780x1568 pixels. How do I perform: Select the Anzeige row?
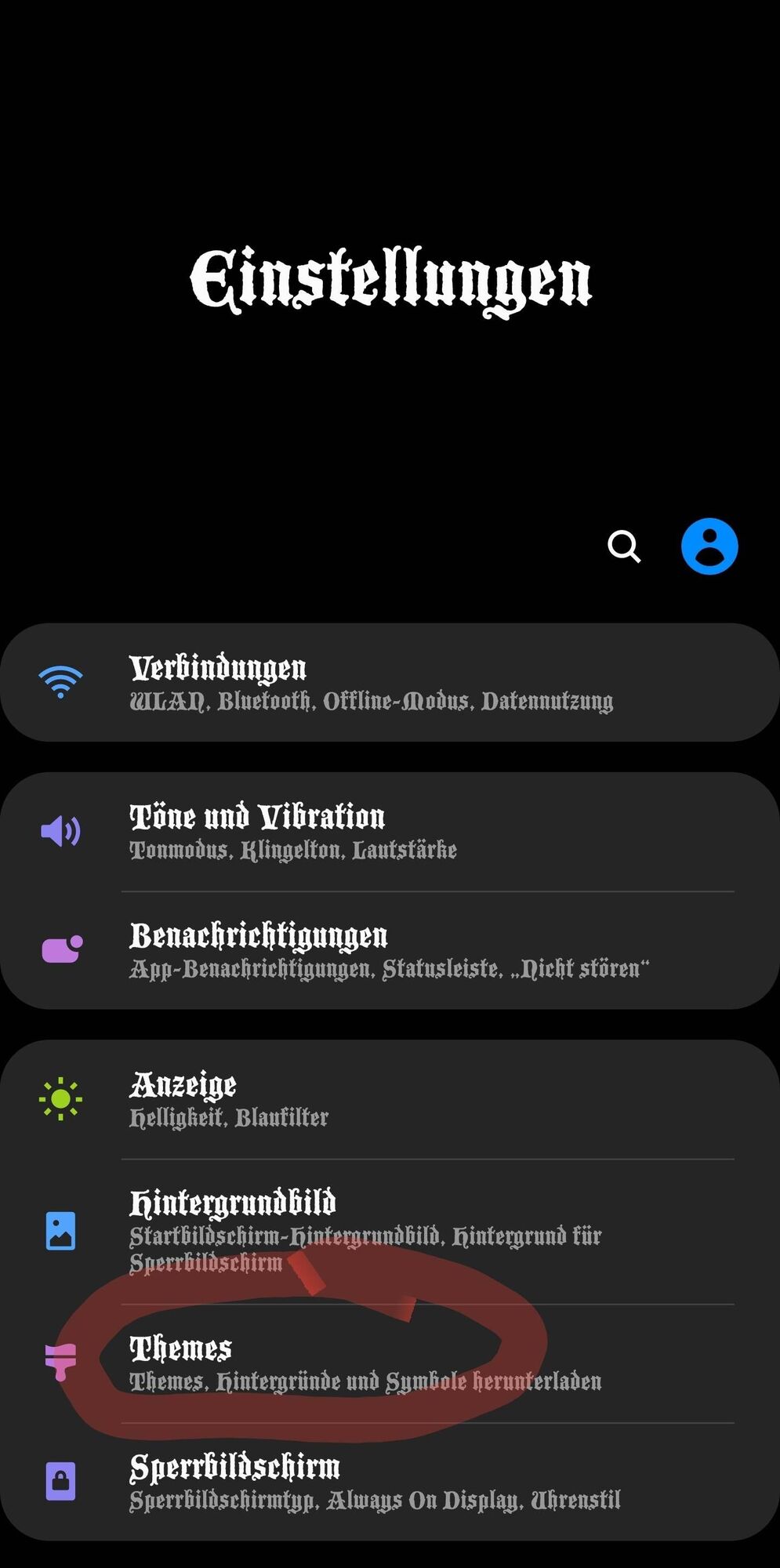(x=390, y=1099)
